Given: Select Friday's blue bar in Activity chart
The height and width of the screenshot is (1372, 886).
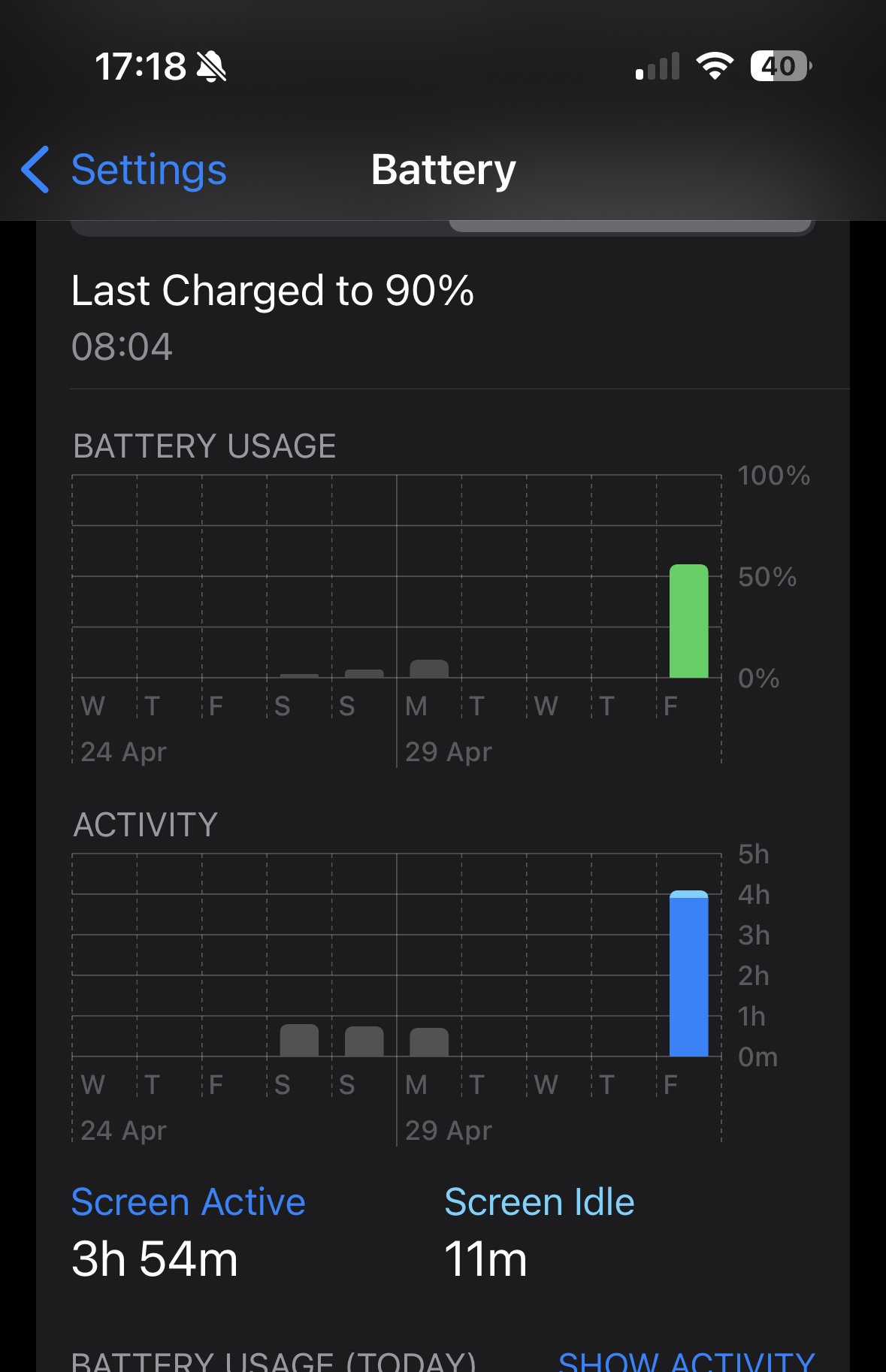Looking at the screenshot, I should click(x=688, y=975).
